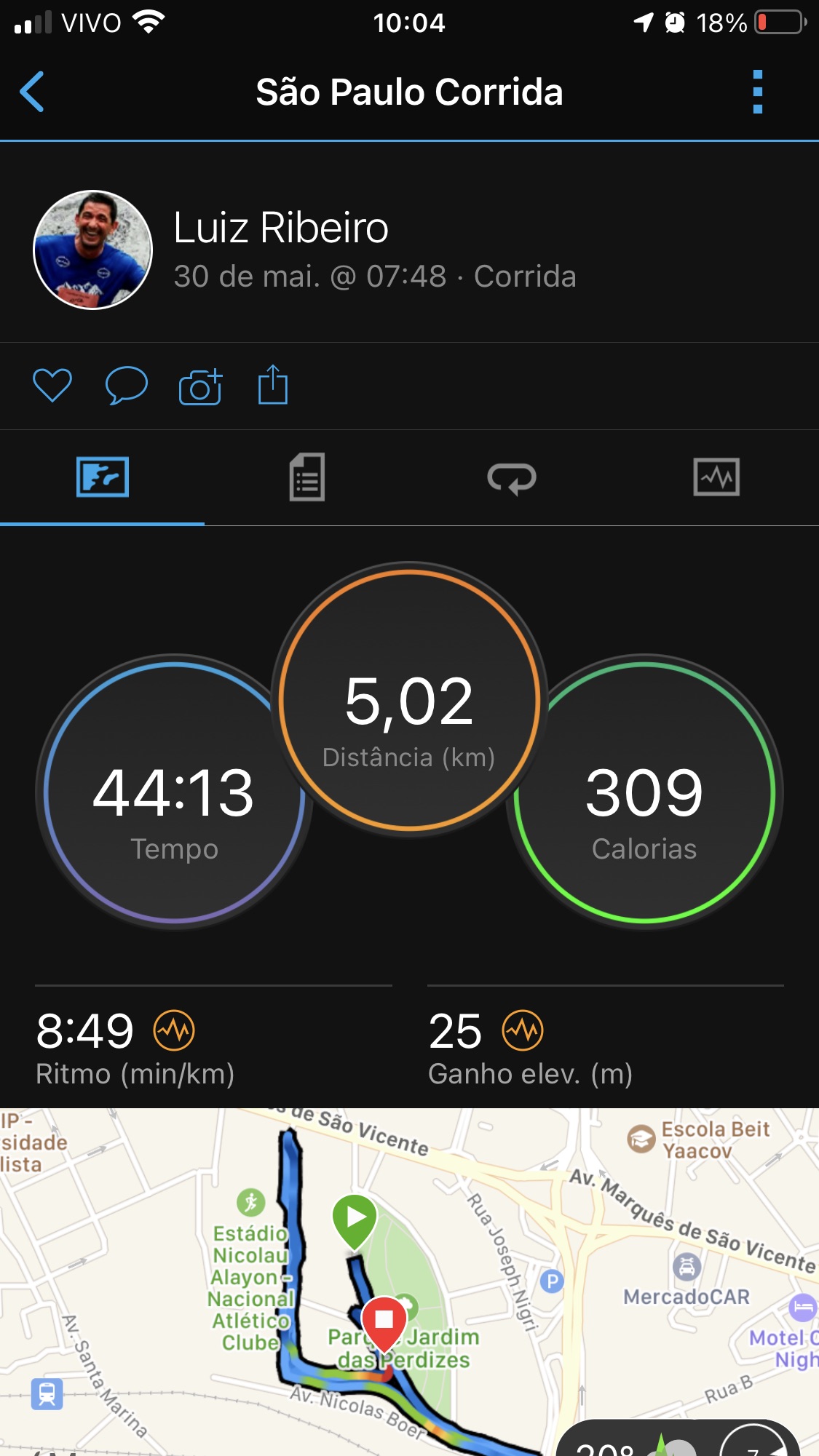Viewport: 819px width, 1456px height.
Task: Open the three-dot overflow menu
Action: [757, 92]
